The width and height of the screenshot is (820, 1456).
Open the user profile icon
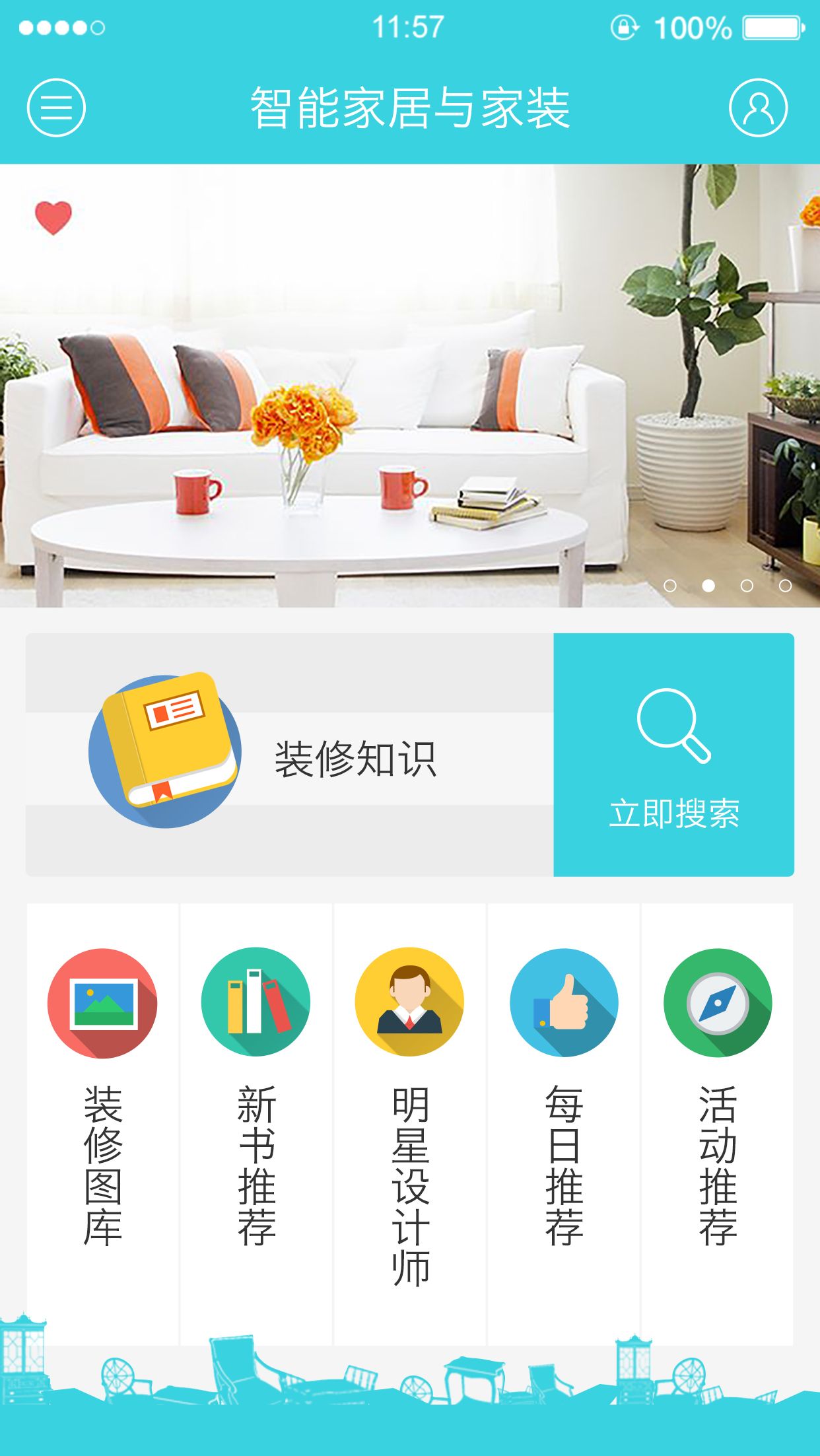click(x=758, y=108)
